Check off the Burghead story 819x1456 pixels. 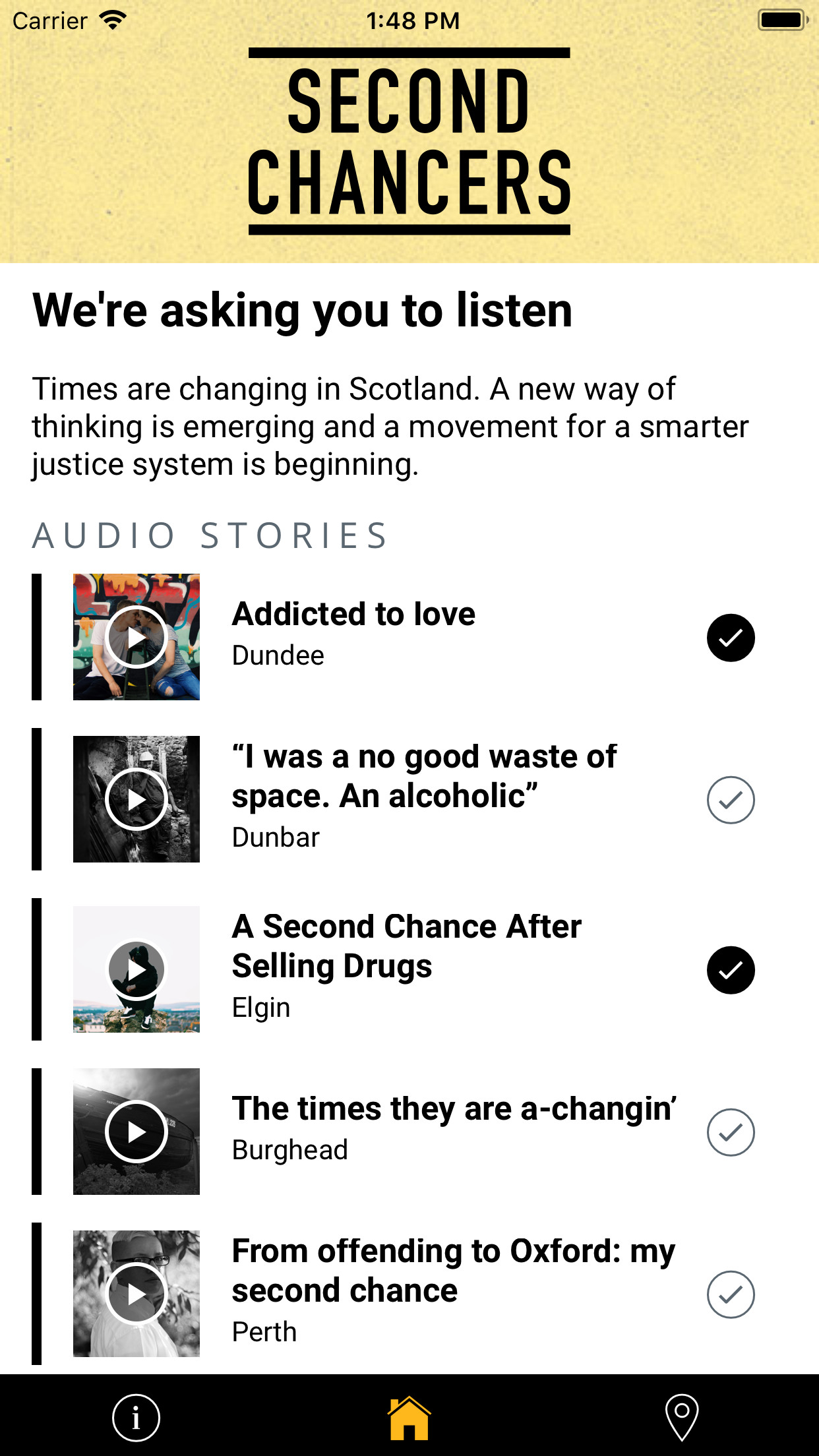tap(731, 1132)
